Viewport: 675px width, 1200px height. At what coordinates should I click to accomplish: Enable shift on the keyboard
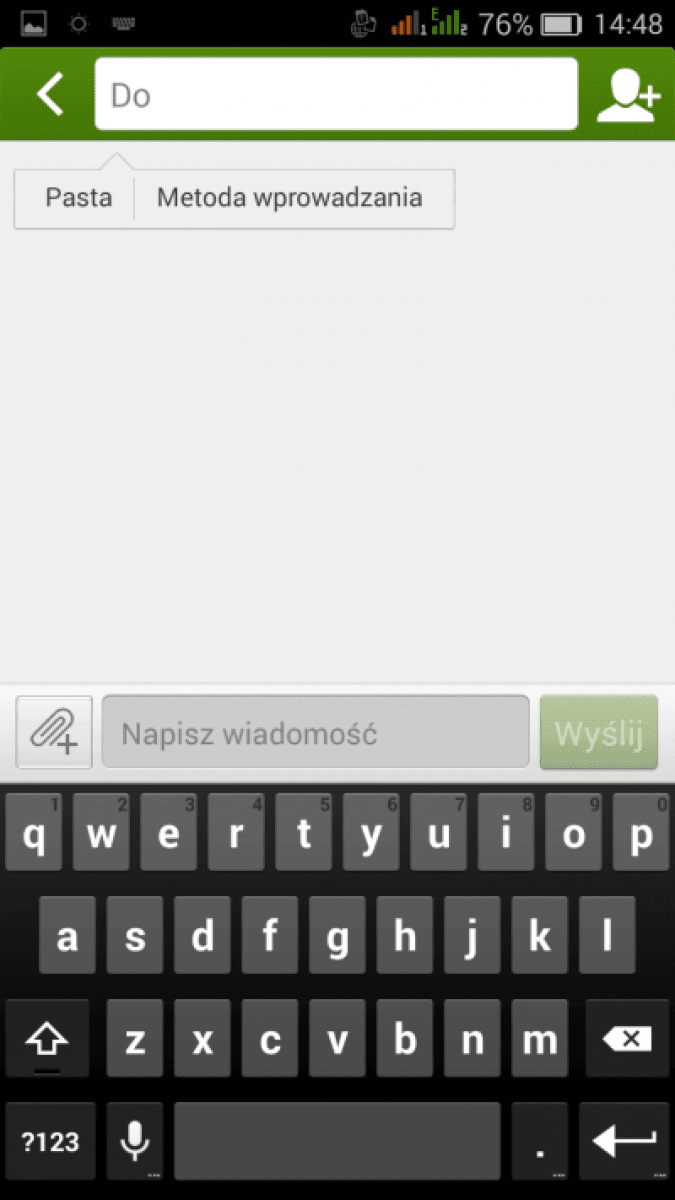(47, 1039)
